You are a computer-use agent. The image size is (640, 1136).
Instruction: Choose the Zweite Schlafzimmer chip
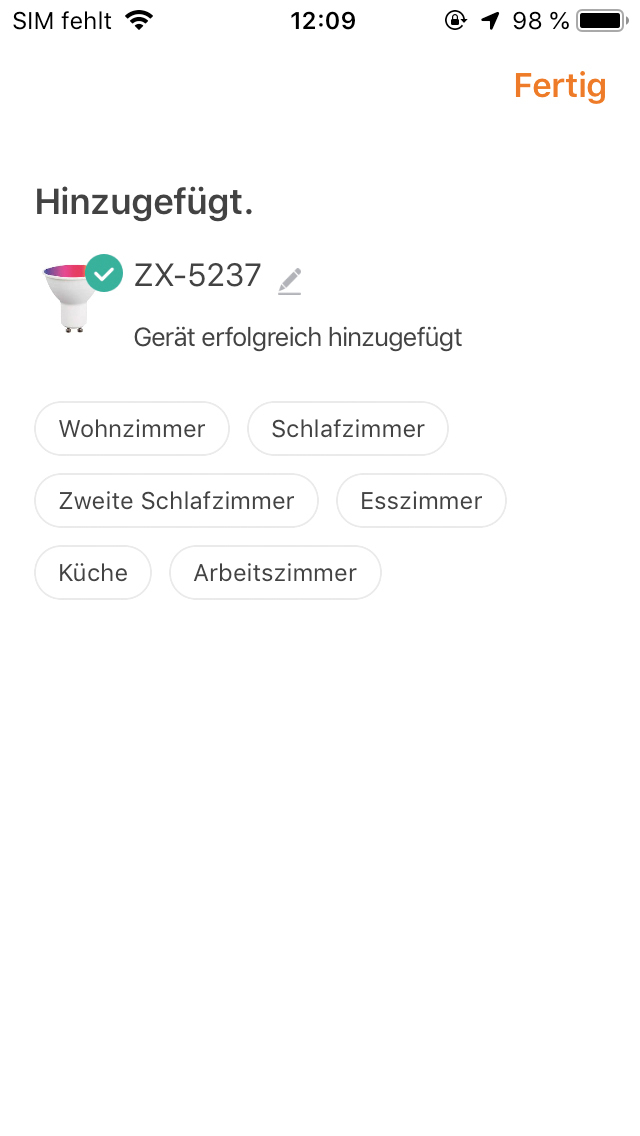[176, 501]
